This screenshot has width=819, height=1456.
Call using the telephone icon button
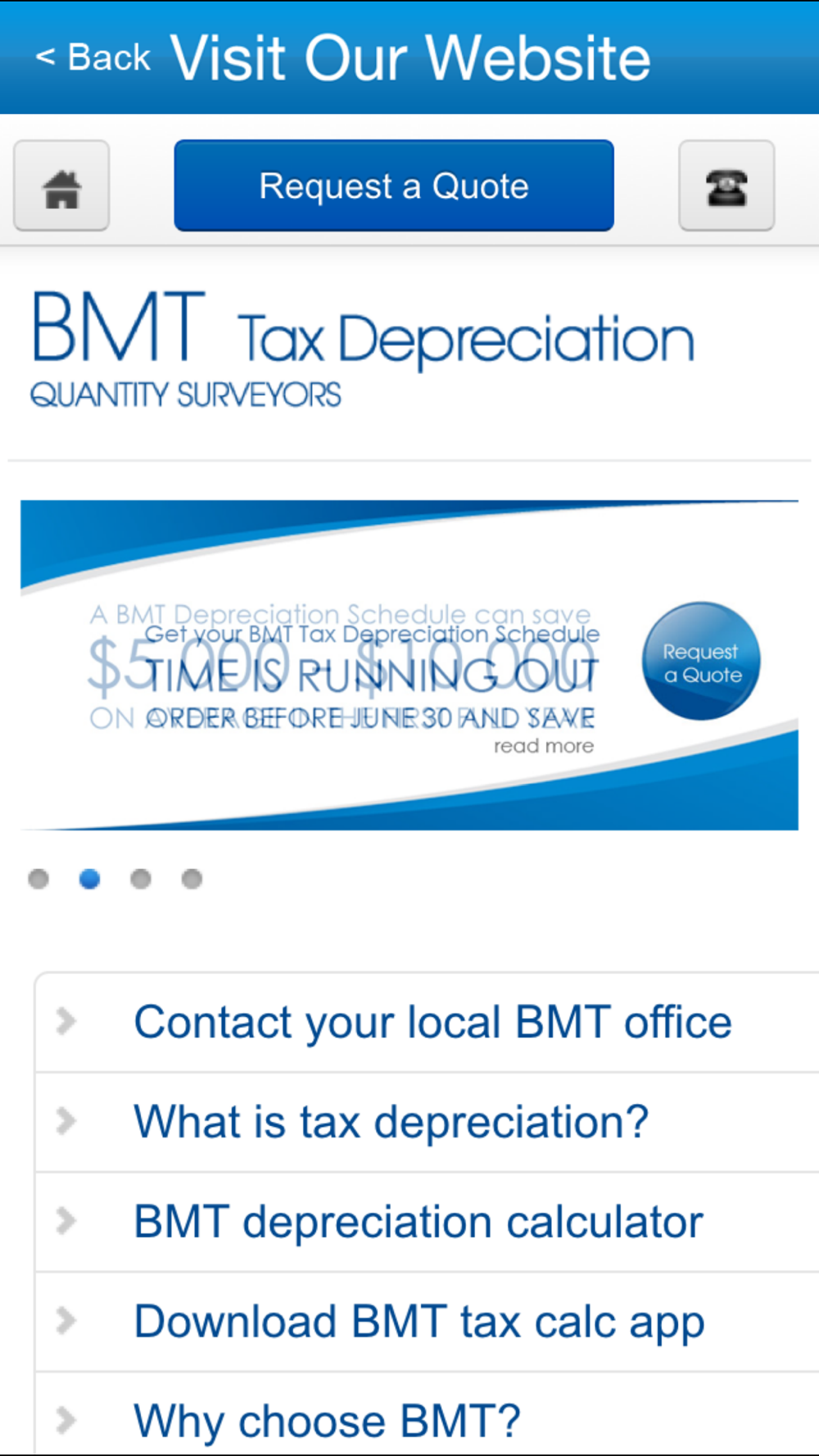tap(726, 186)
